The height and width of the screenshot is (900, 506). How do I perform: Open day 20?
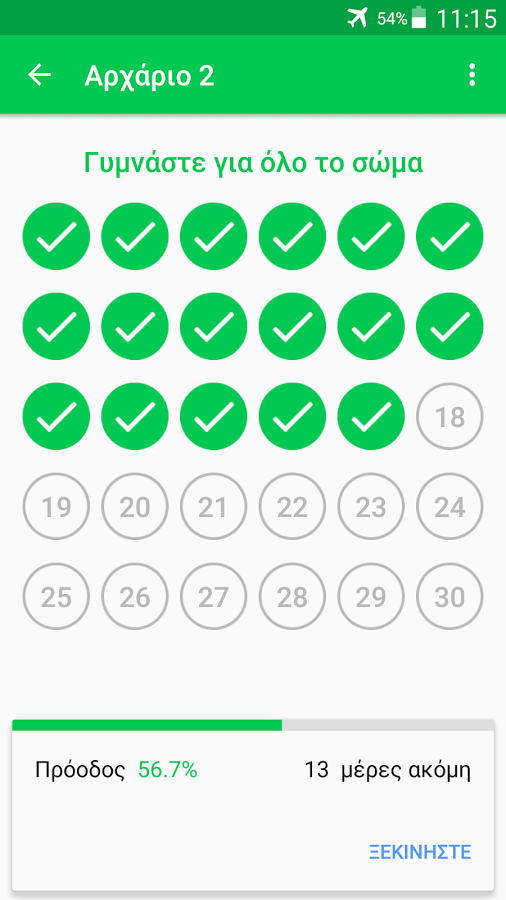(x=135, y=507)
